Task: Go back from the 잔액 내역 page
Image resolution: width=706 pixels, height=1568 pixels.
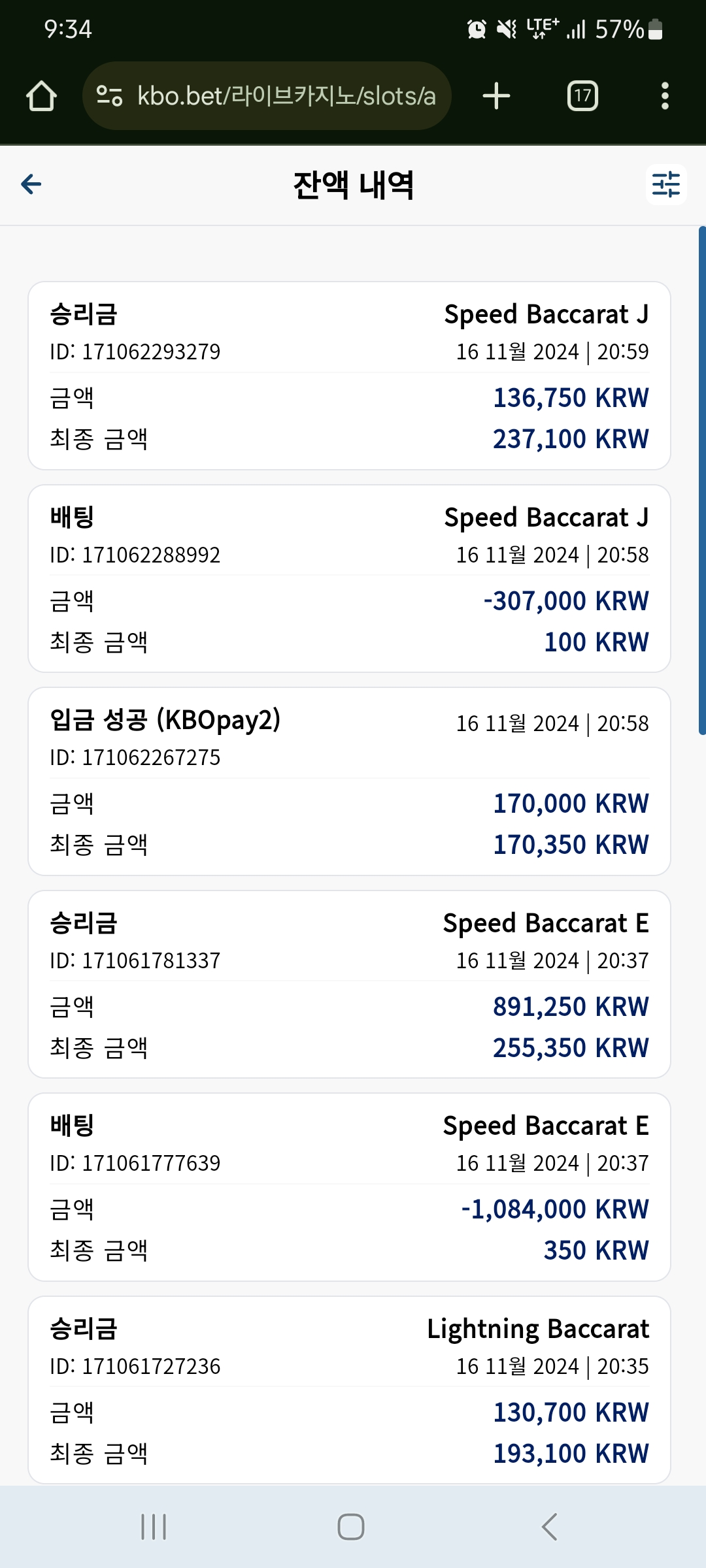Action: click(31, 184)
